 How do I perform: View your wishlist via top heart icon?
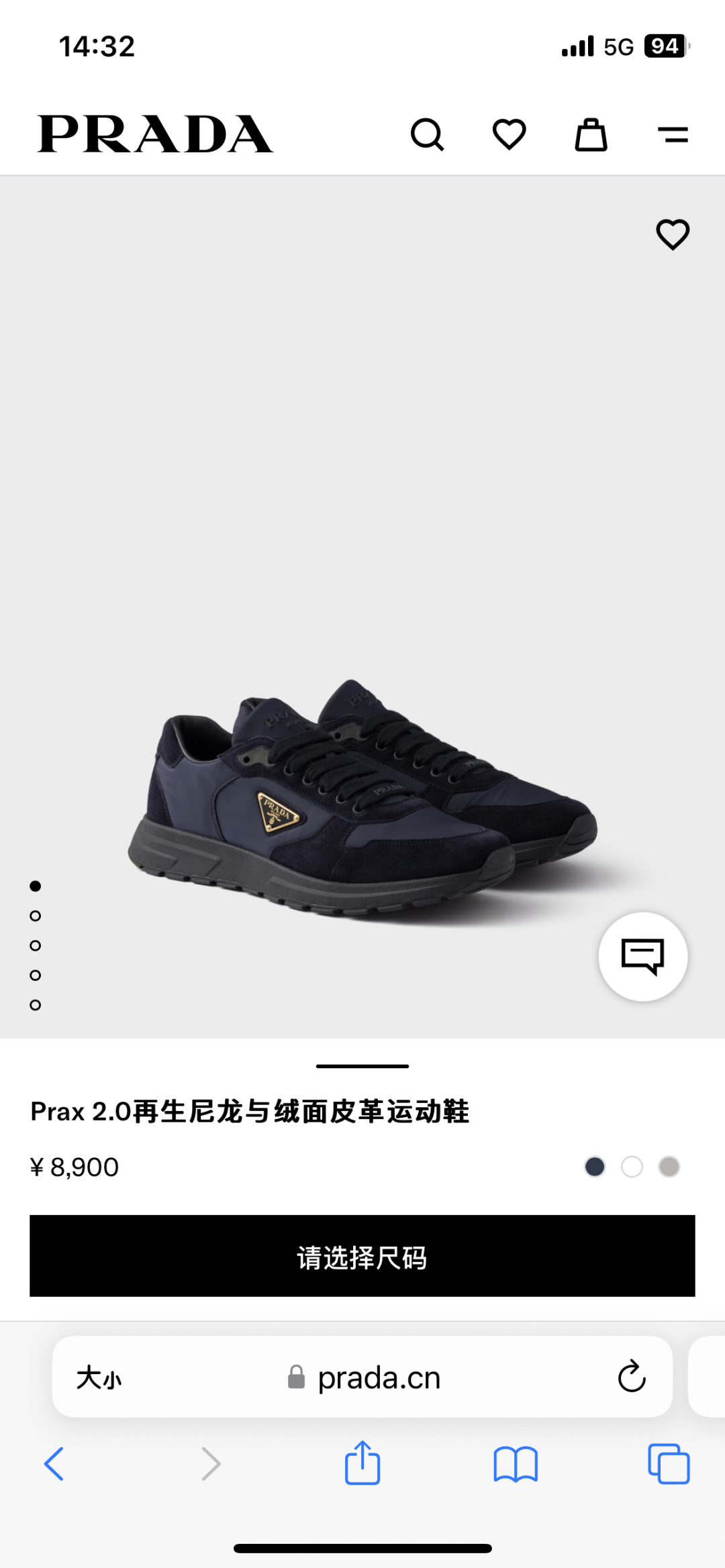pos(510,134)
